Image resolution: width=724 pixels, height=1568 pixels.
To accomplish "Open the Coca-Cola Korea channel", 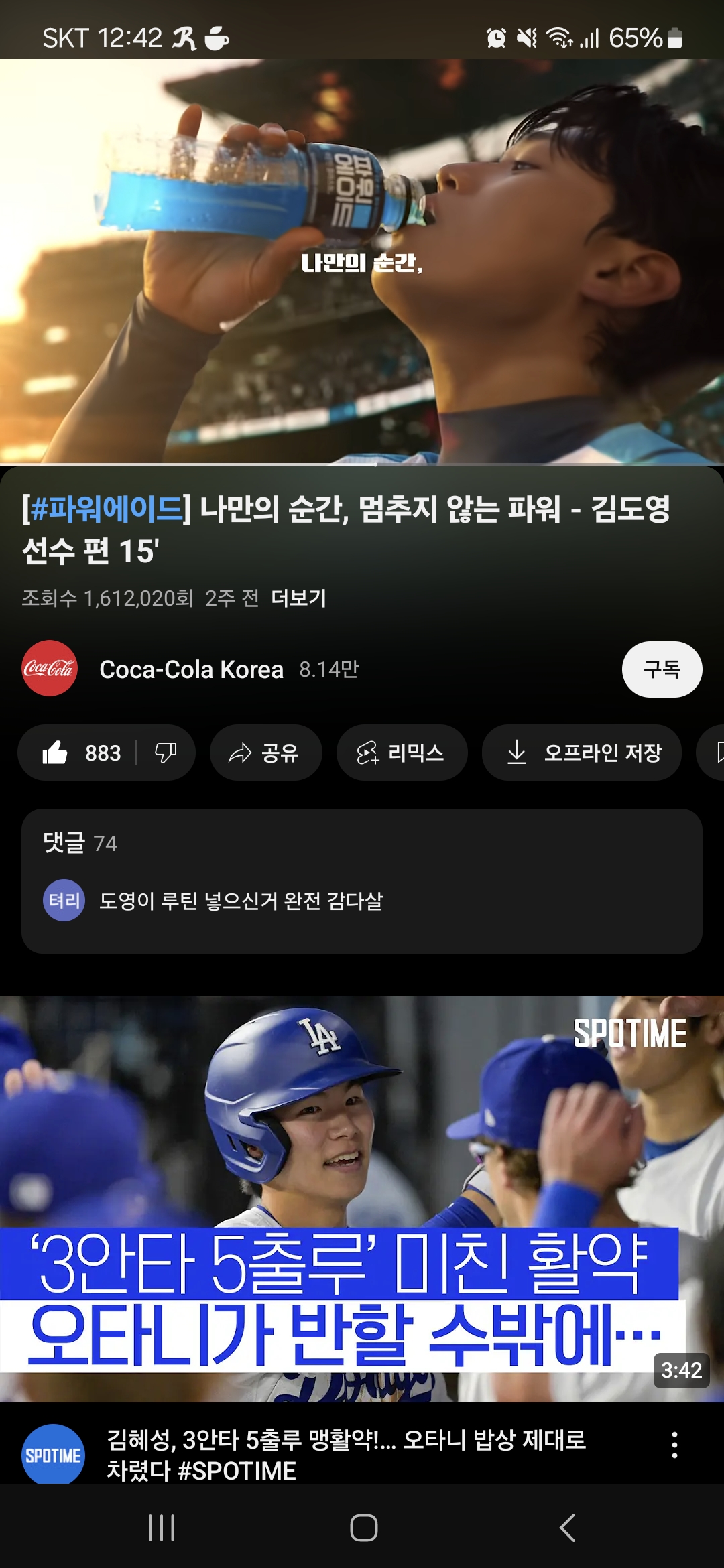I will (x=191, y=669).
